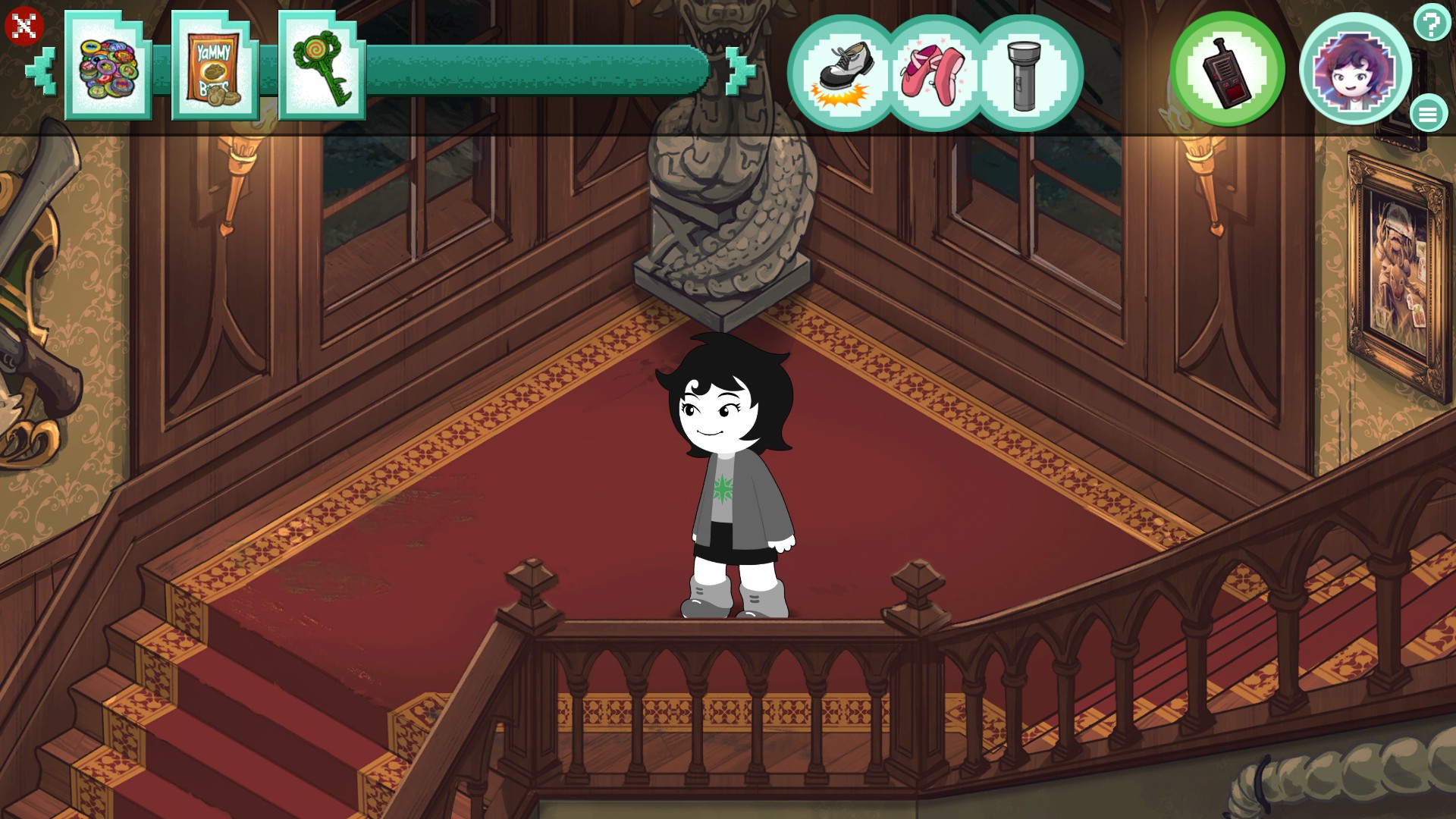Image resolution: width=1456 pixels, height=819 pixels.
Task: Choose the tap shoe ability
Action: pyautogui.click(x=843, y=73)
